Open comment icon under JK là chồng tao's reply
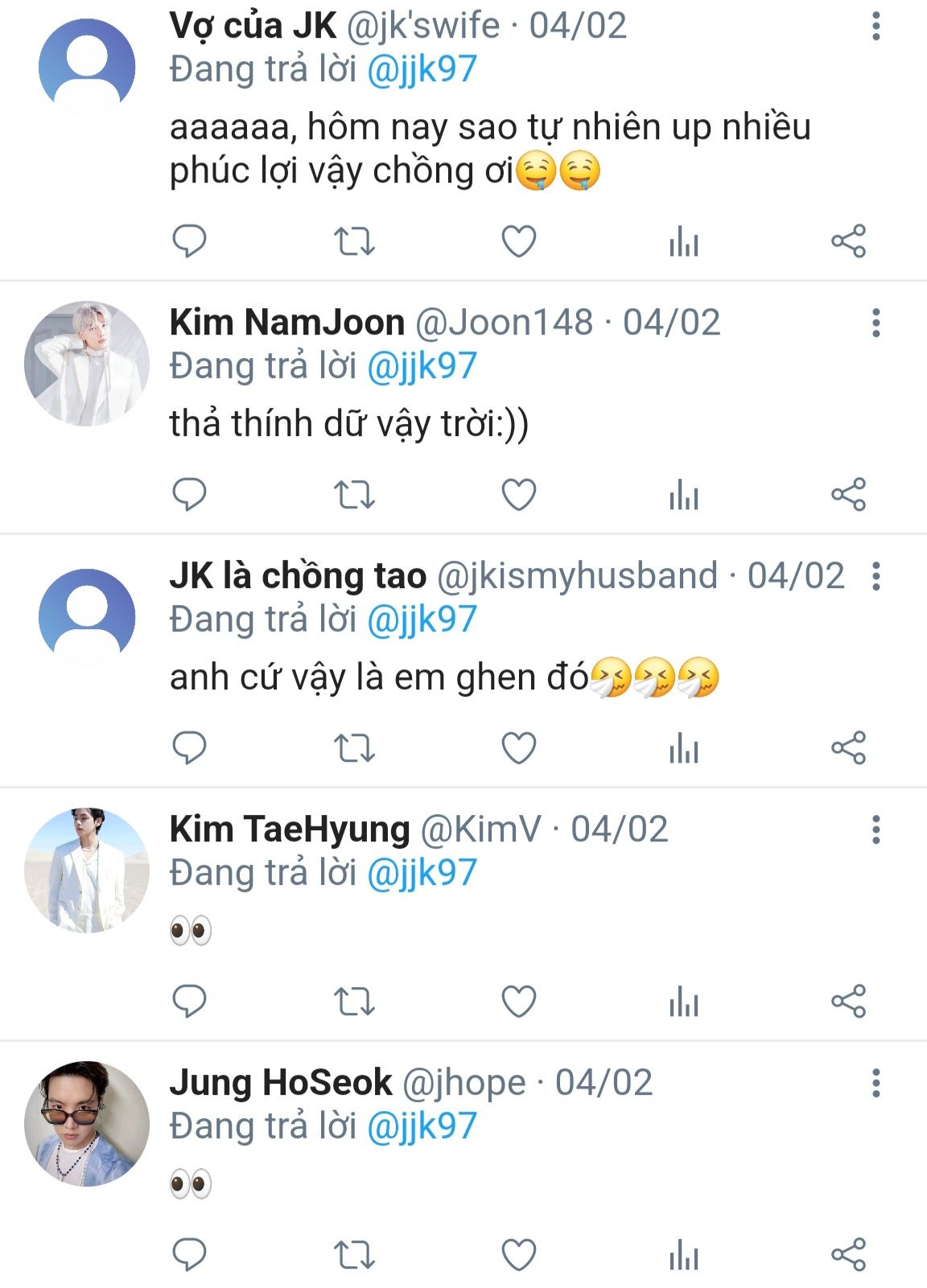This screenshot has height=1288, width=927. [x=190, y=748]
